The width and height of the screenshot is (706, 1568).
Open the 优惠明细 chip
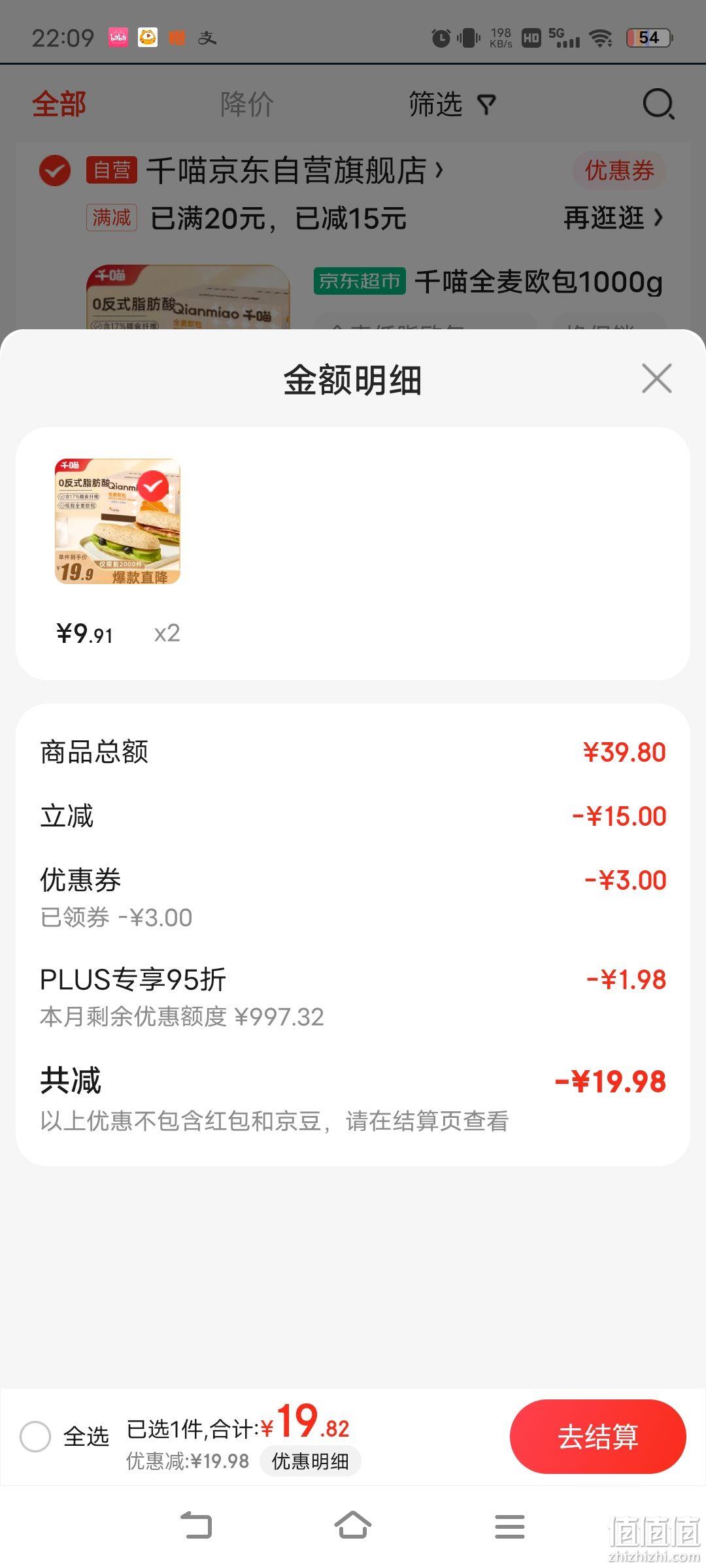(310, 1461)
